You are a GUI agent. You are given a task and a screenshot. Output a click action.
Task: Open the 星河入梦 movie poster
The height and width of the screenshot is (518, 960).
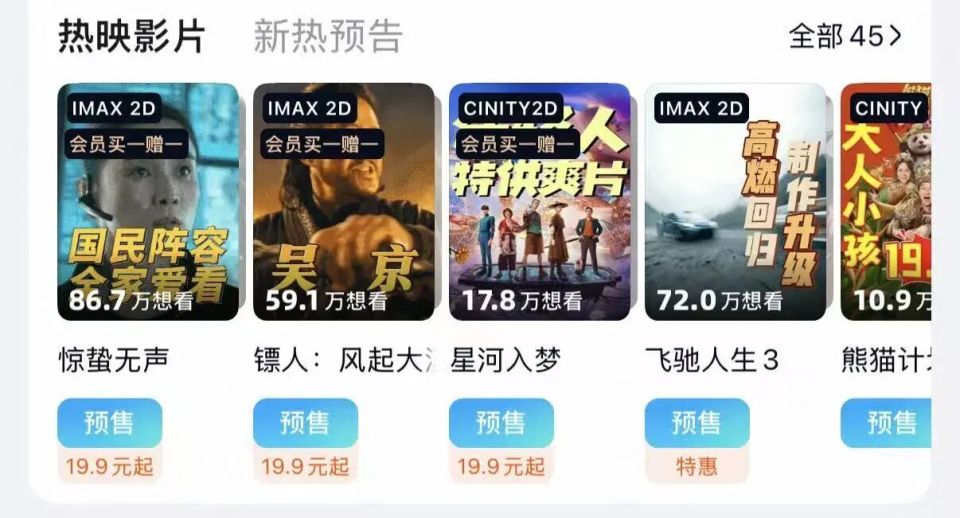[540, 201]
